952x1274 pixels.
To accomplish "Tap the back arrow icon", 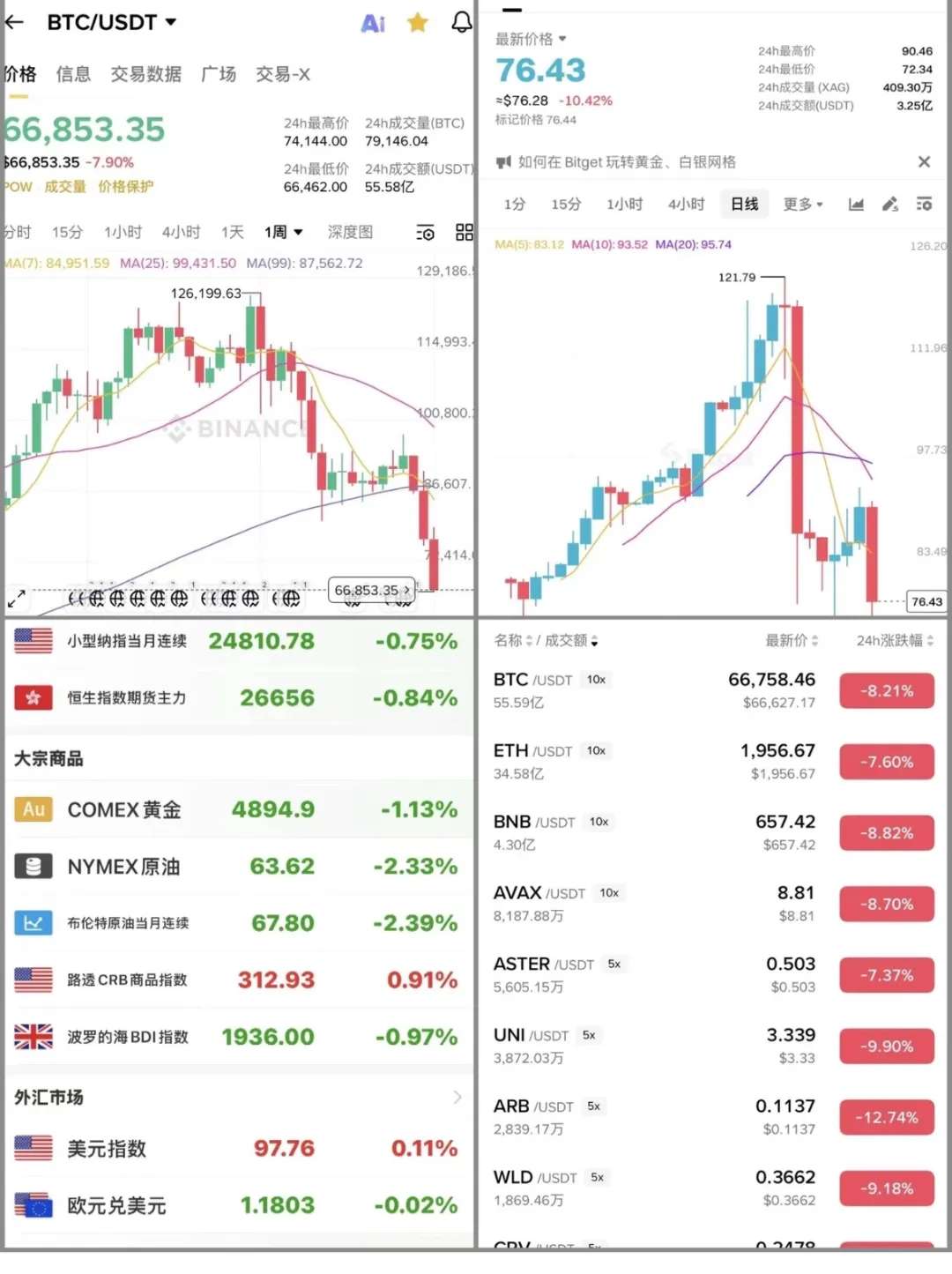I will point(15,22).
